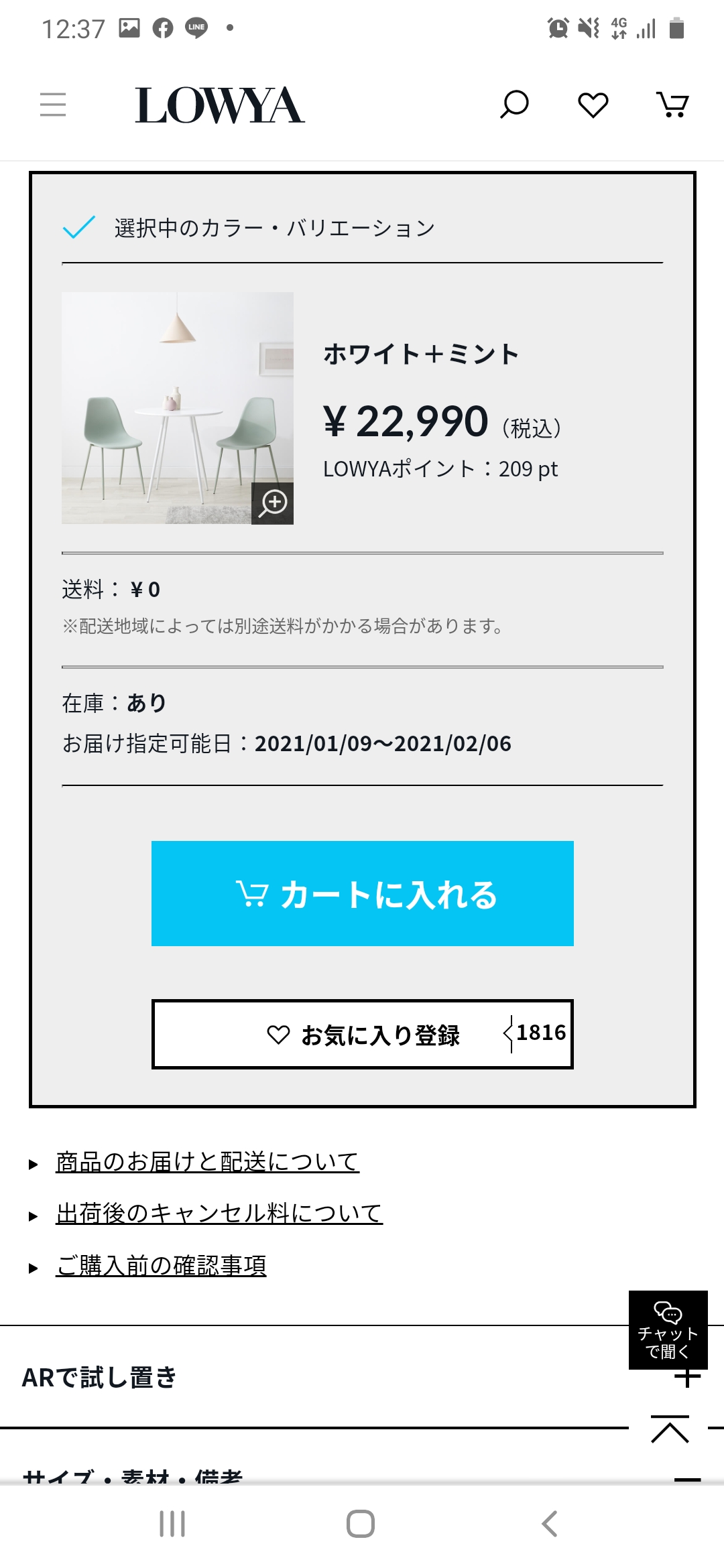724x1568 pixels.
Task: Enlarge the product image with the magnifier
Action: (272, 503)
